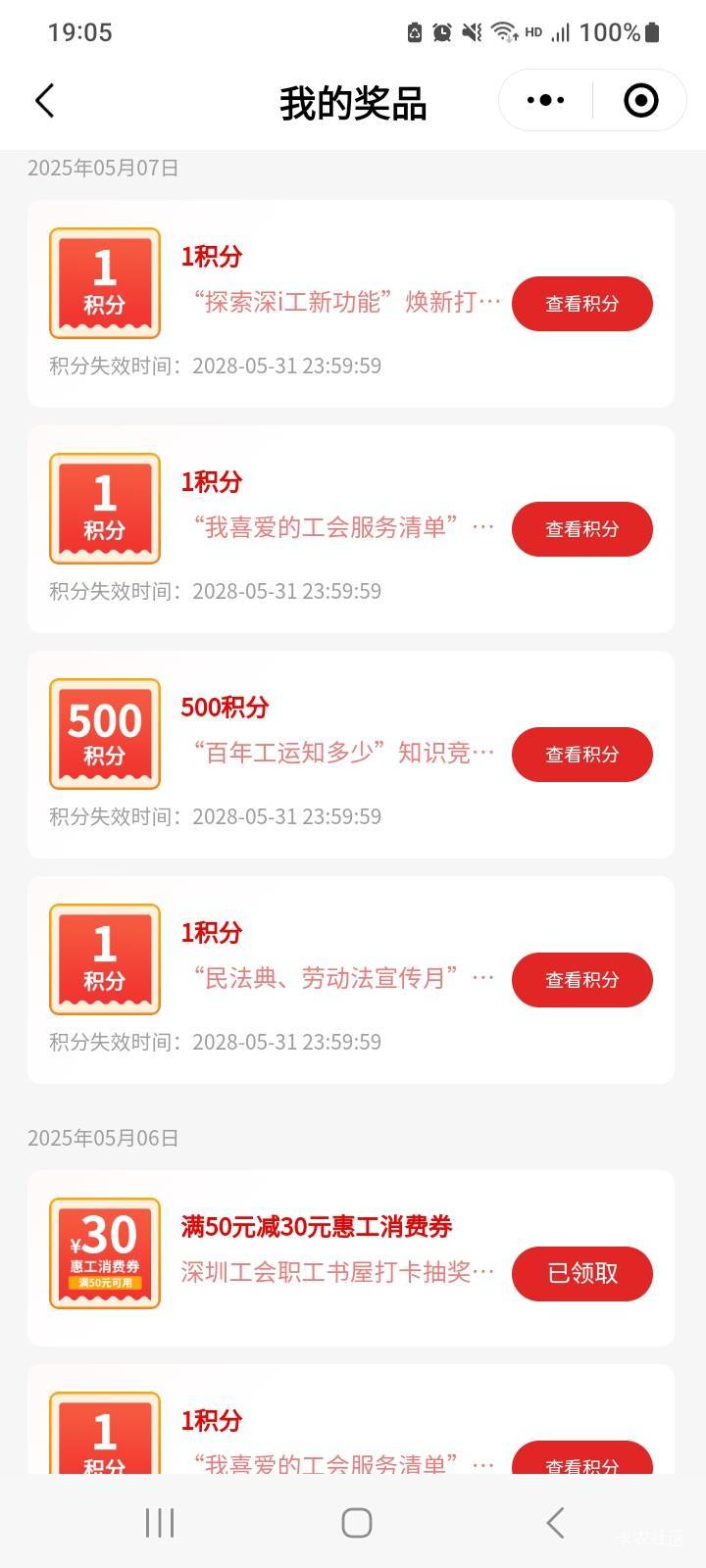Image resolution: width=706 pixels, height=1568 pixels.
Task: Open the mini program more options menu
Action: (x=545, y=100)
